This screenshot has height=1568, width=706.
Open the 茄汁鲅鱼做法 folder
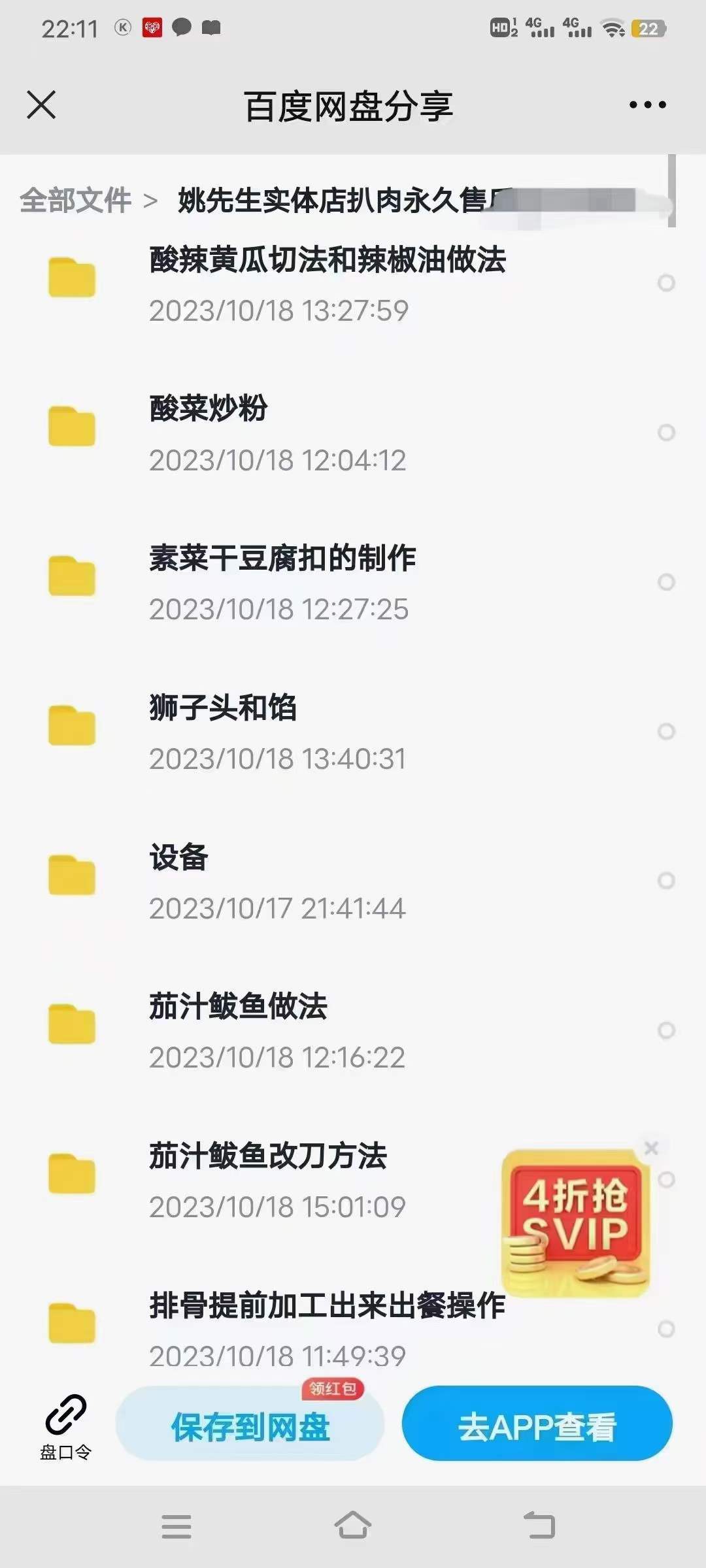238,1029
